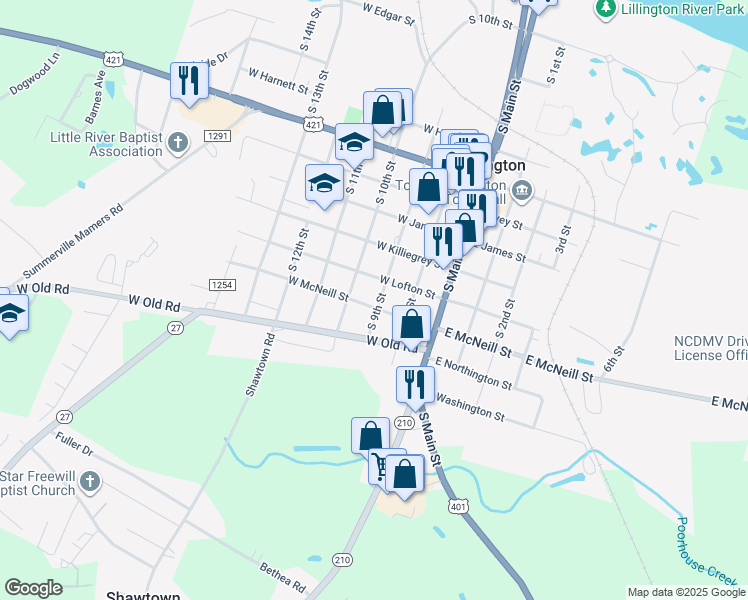Tap the school pin near S 12th St
748x600 pixels.
point(323,184)
